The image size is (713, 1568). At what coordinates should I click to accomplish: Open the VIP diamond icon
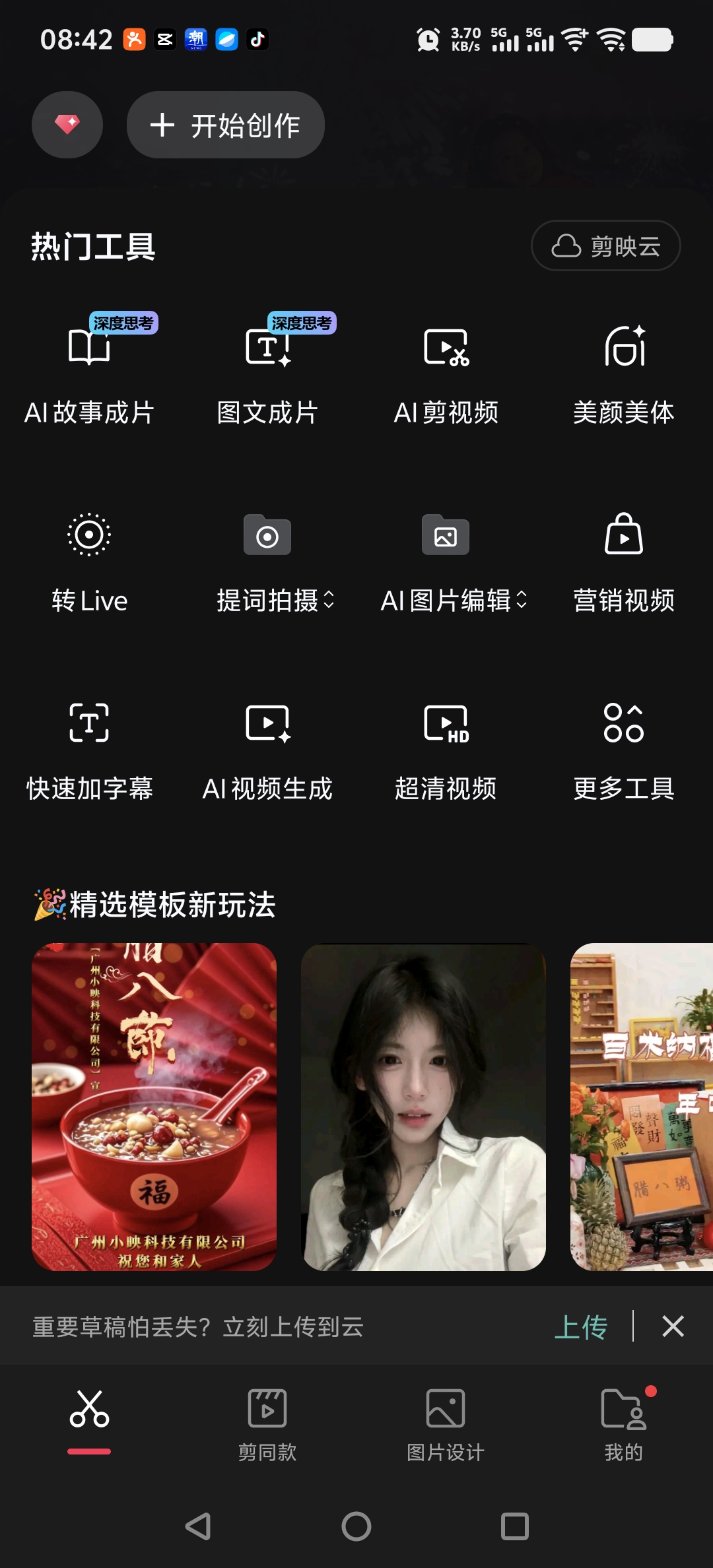click(67, 125)
